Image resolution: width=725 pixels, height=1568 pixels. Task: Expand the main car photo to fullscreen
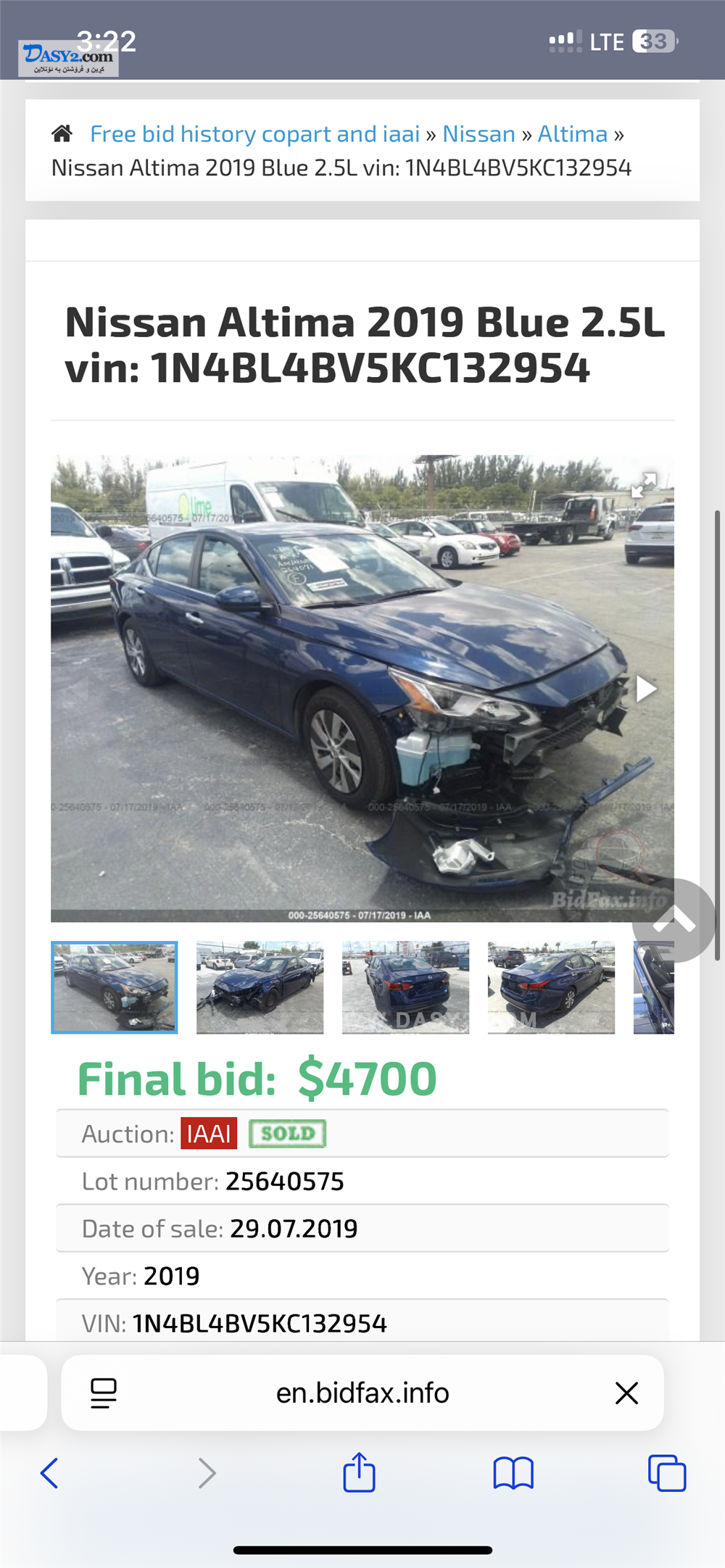(643, 485)
